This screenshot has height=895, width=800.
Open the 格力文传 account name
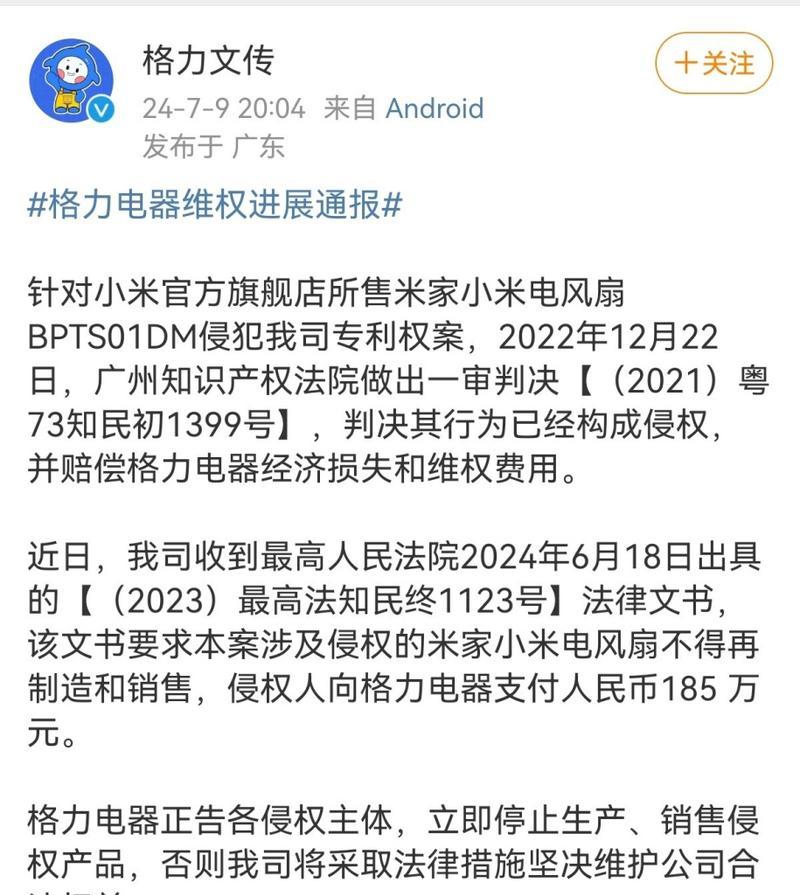[207, 61]
